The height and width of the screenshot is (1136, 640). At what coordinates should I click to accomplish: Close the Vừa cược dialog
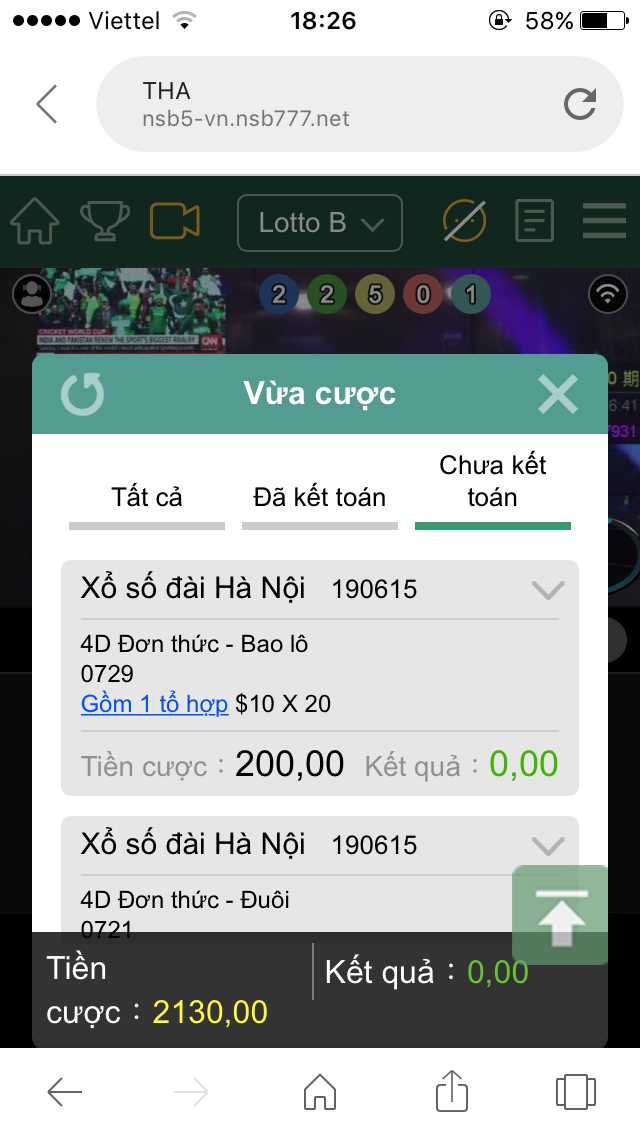tap(558, 394)
